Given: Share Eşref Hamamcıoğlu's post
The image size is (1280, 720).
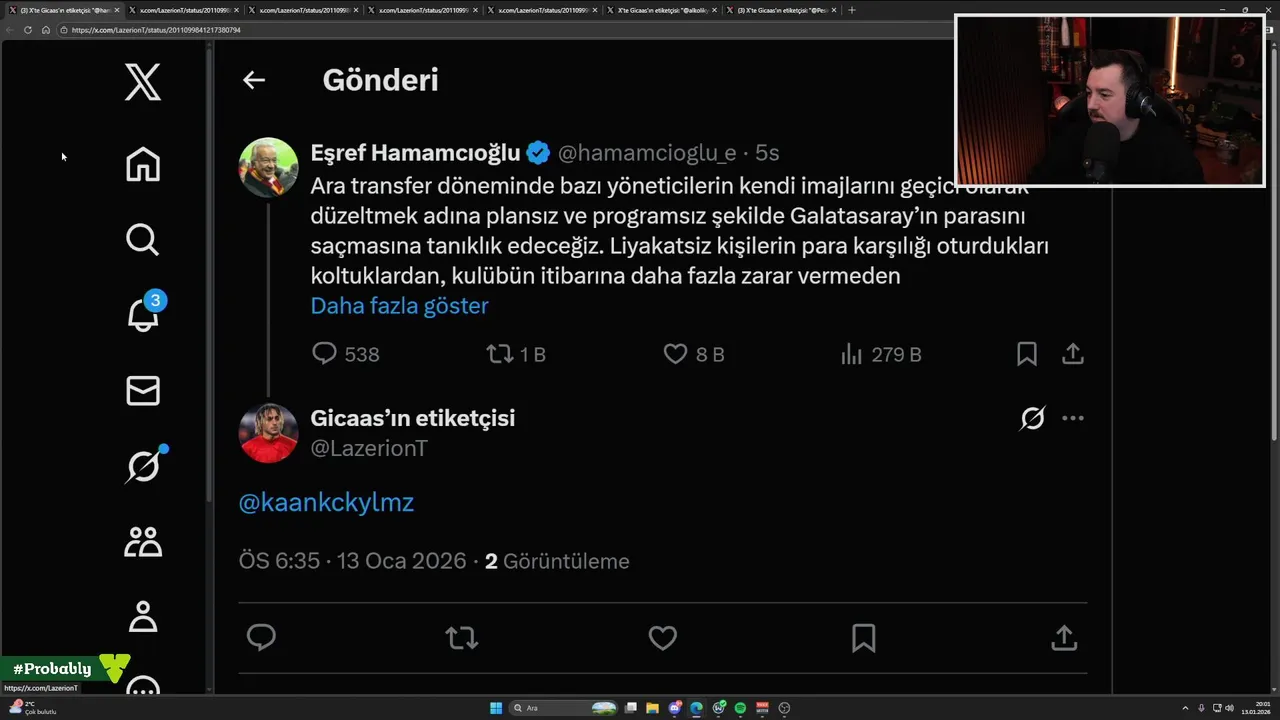Looking at the screenshot, I should click(1073, 354).
